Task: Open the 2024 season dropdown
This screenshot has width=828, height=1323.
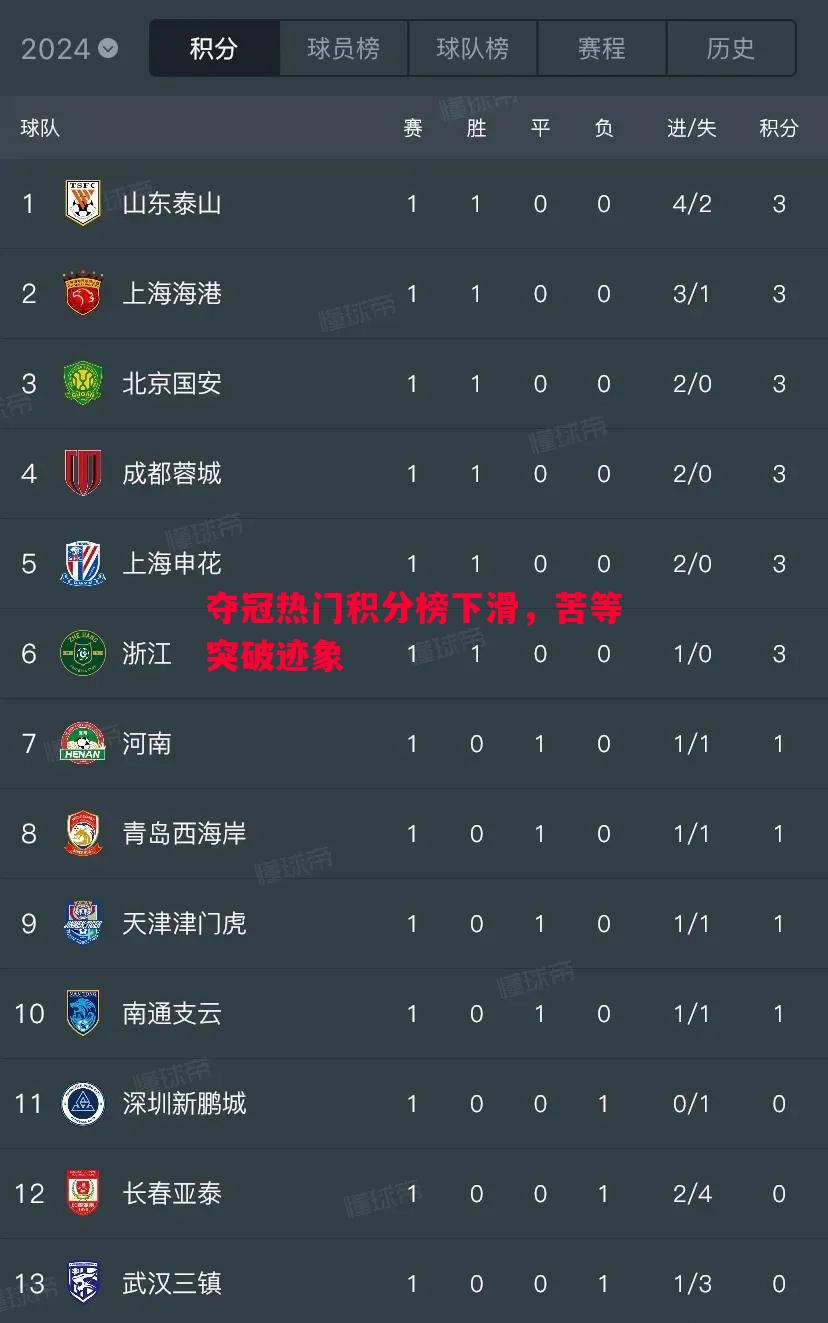Action: (x=70, y=48)
